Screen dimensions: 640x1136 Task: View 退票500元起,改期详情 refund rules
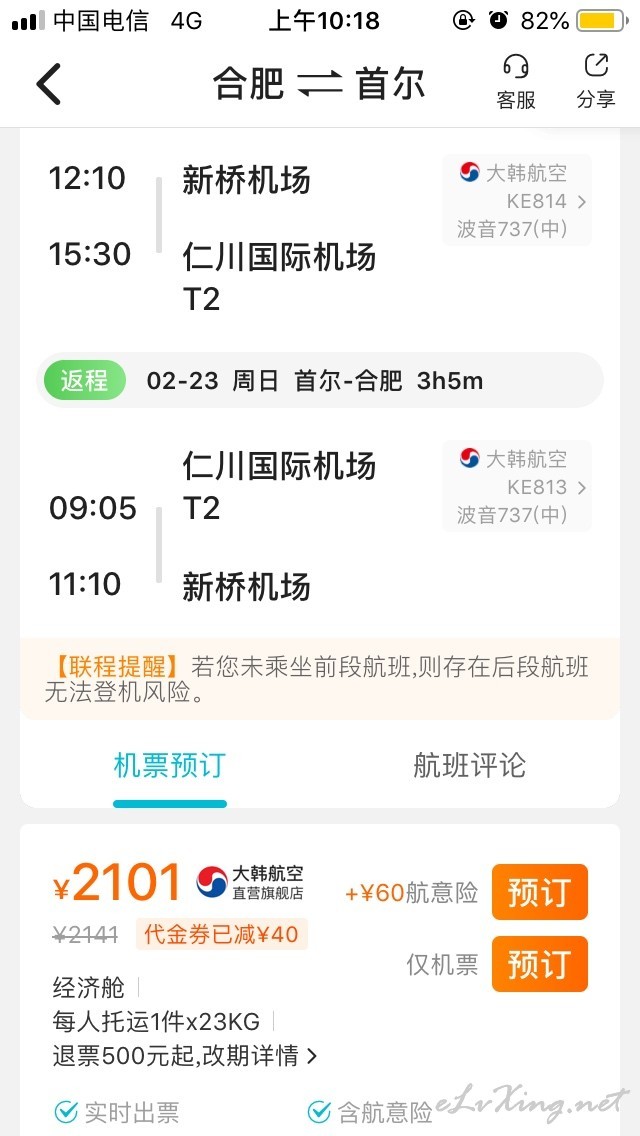[185, 1055]
